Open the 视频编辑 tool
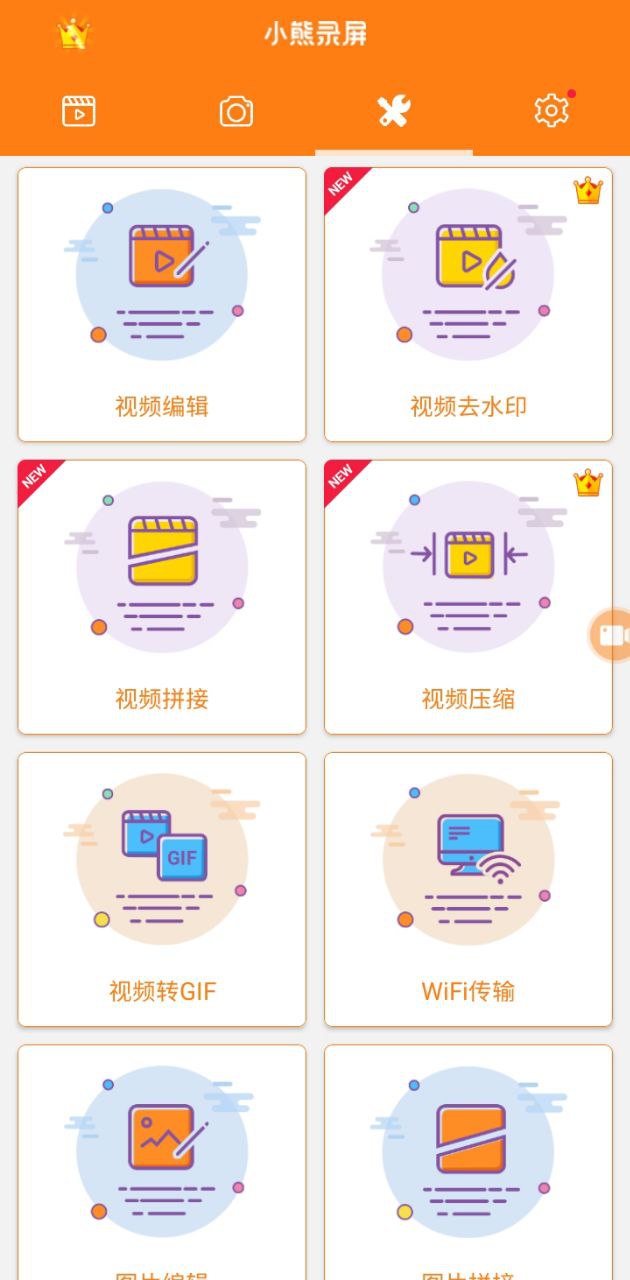 tap(162, 304)
